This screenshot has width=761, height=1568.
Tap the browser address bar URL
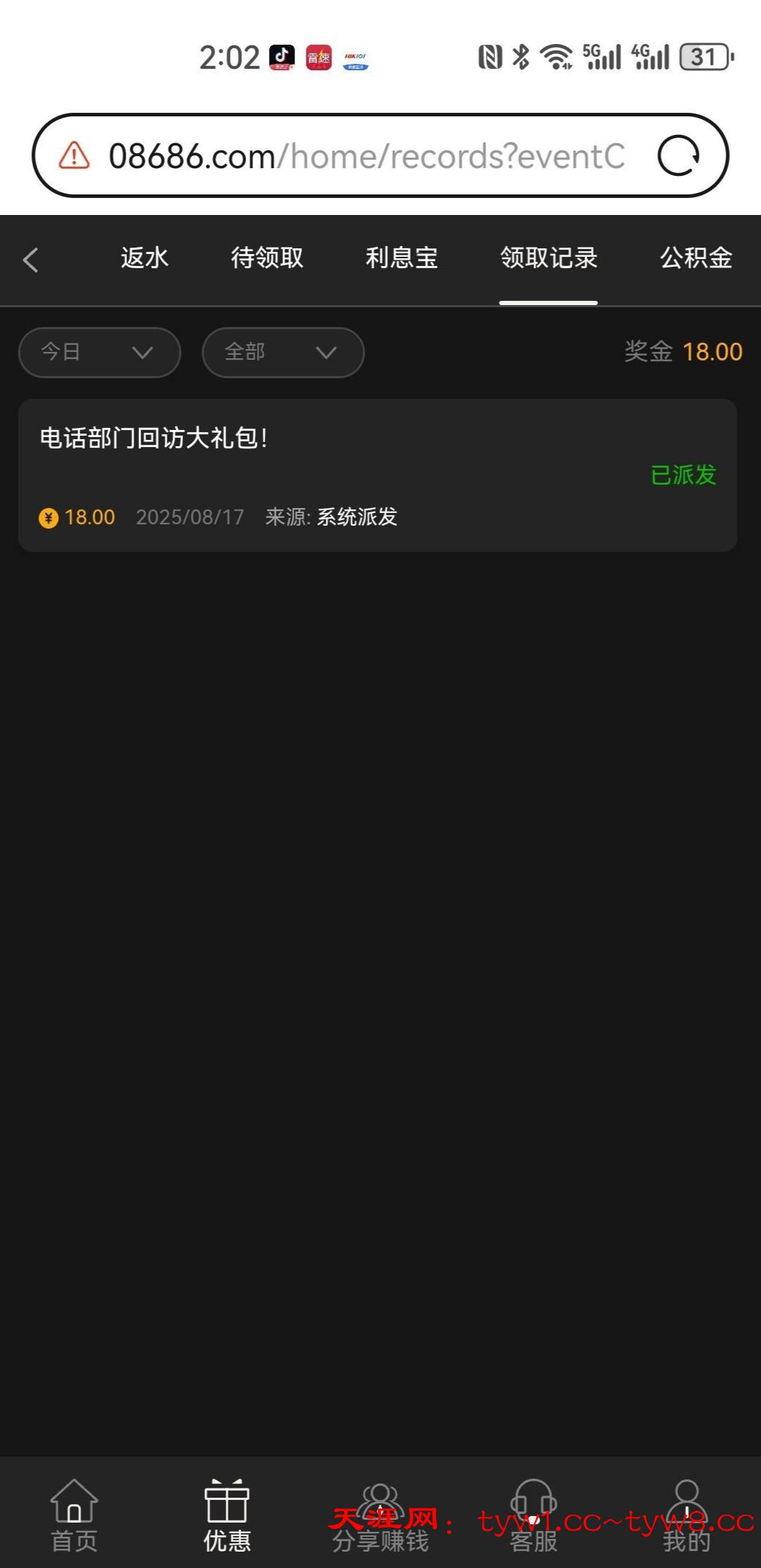366,156
